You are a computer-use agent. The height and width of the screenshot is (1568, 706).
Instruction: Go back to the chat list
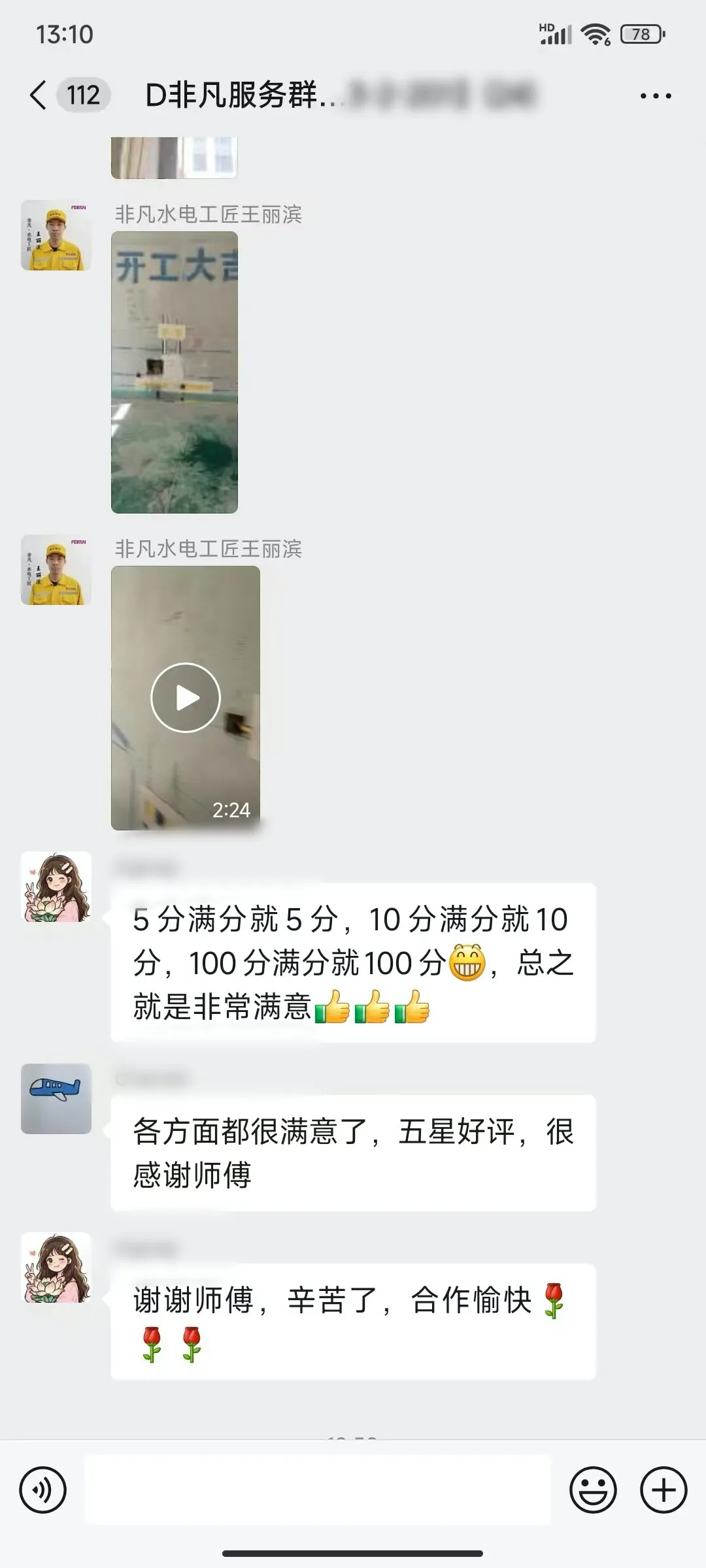[x=39, y=95]
